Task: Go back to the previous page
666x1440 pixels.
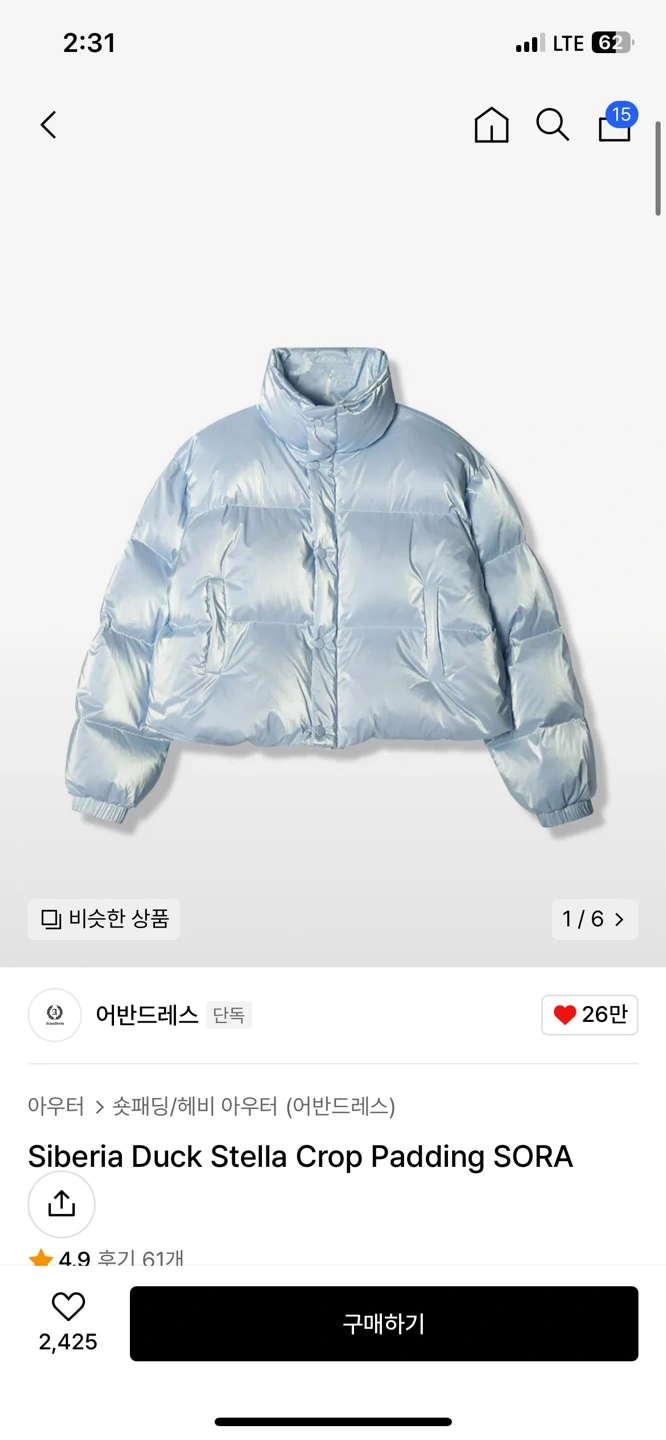Action: (x=48, y=125)
